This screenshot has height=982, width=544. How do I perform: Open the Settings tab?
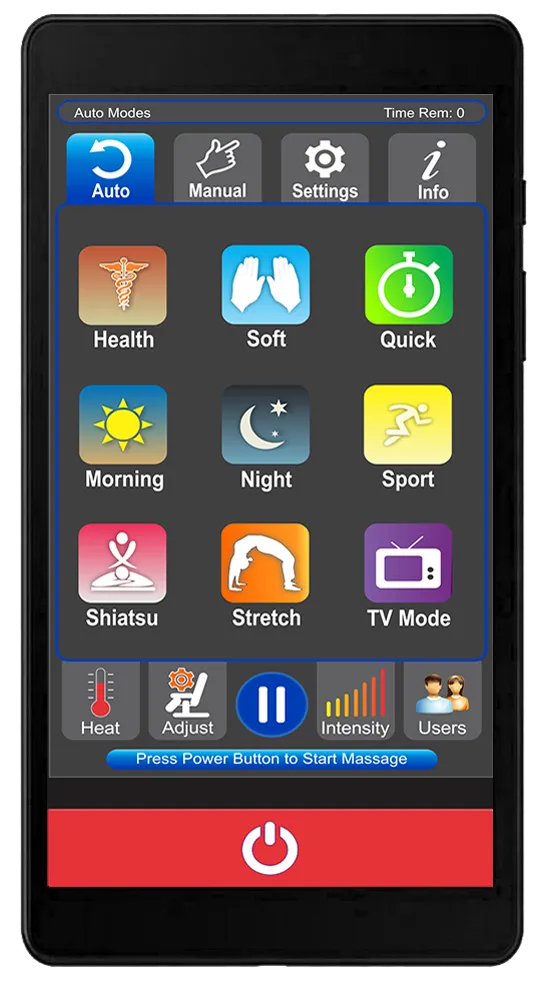click(324, 167)
